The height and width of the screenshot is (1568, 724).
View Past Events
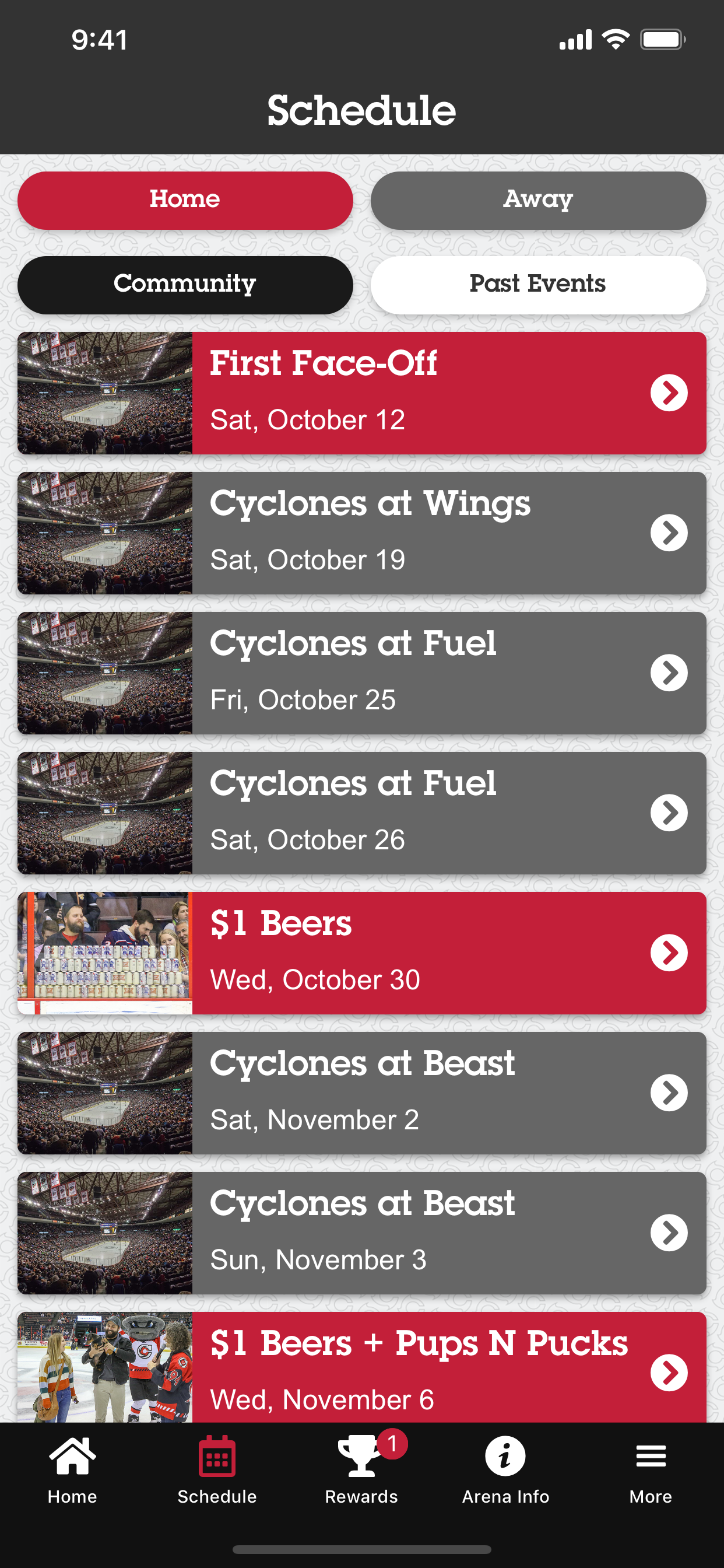point(538,285)
